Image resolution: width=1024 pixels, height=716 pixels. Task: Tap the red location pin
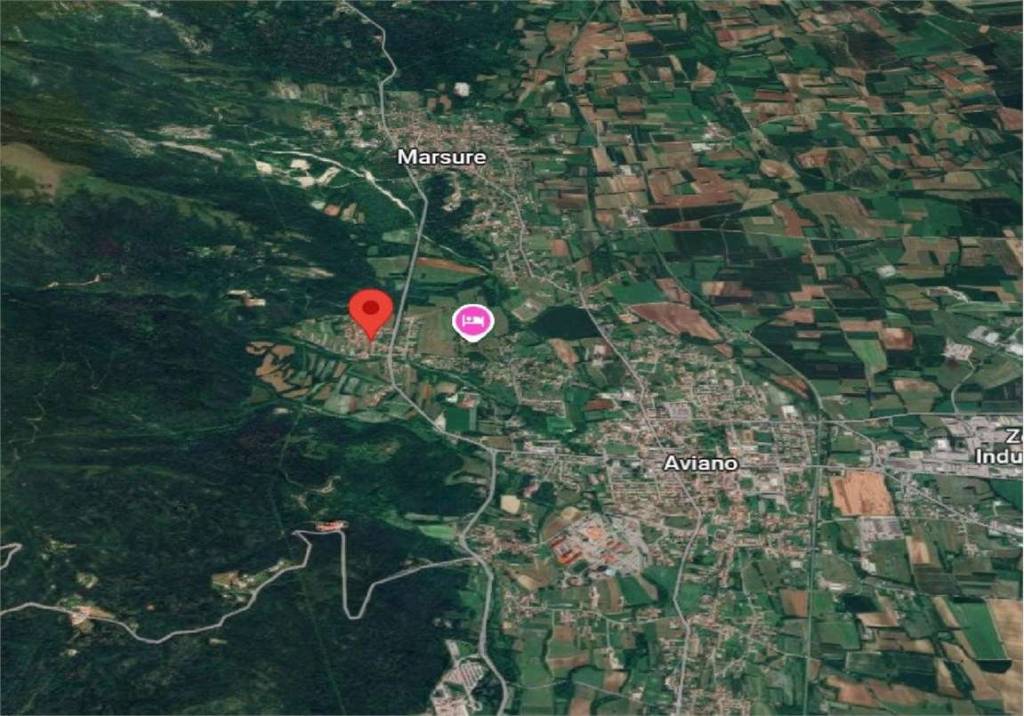tap(371, 310)
